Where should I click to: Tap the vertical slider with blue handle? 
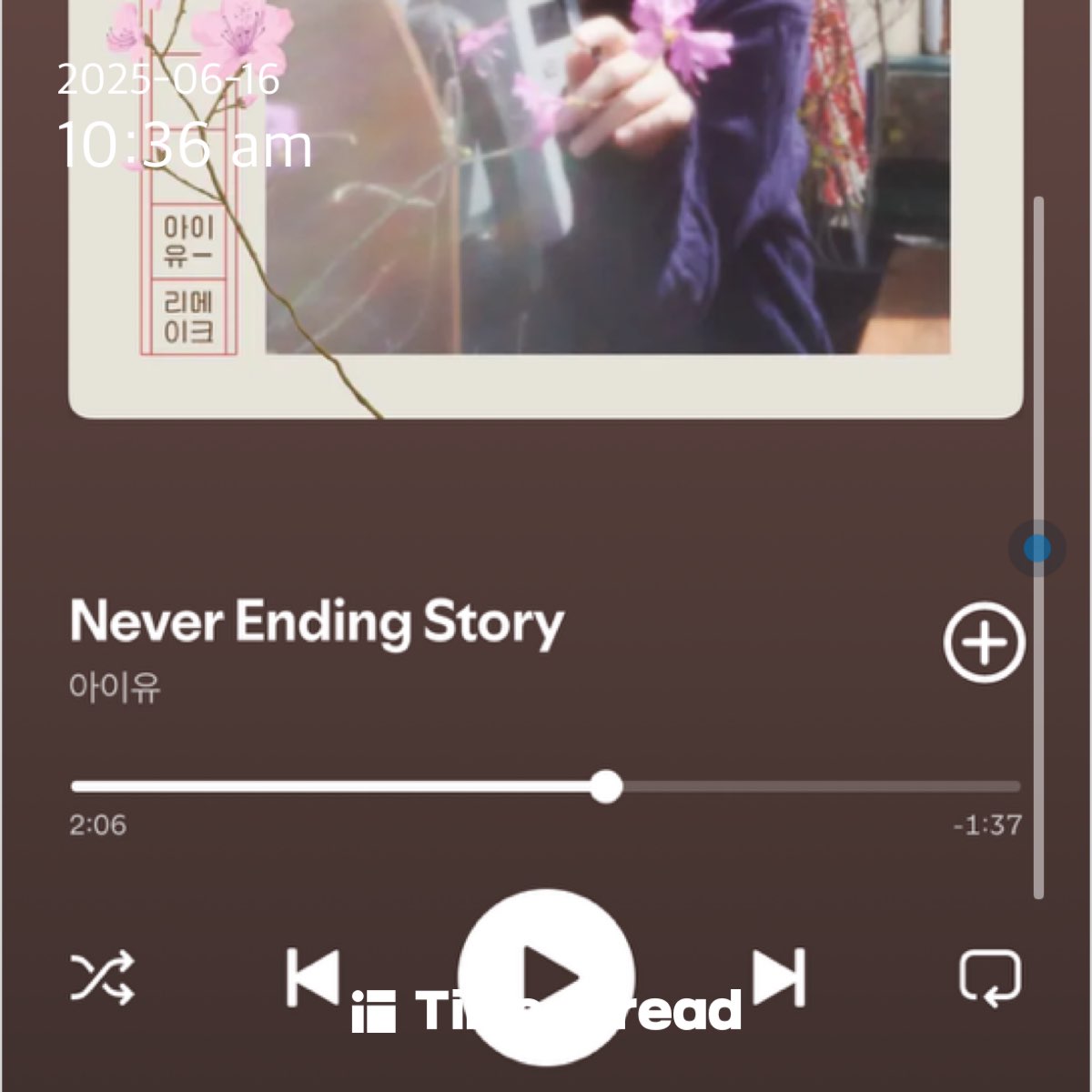(x=1037, y=549)
